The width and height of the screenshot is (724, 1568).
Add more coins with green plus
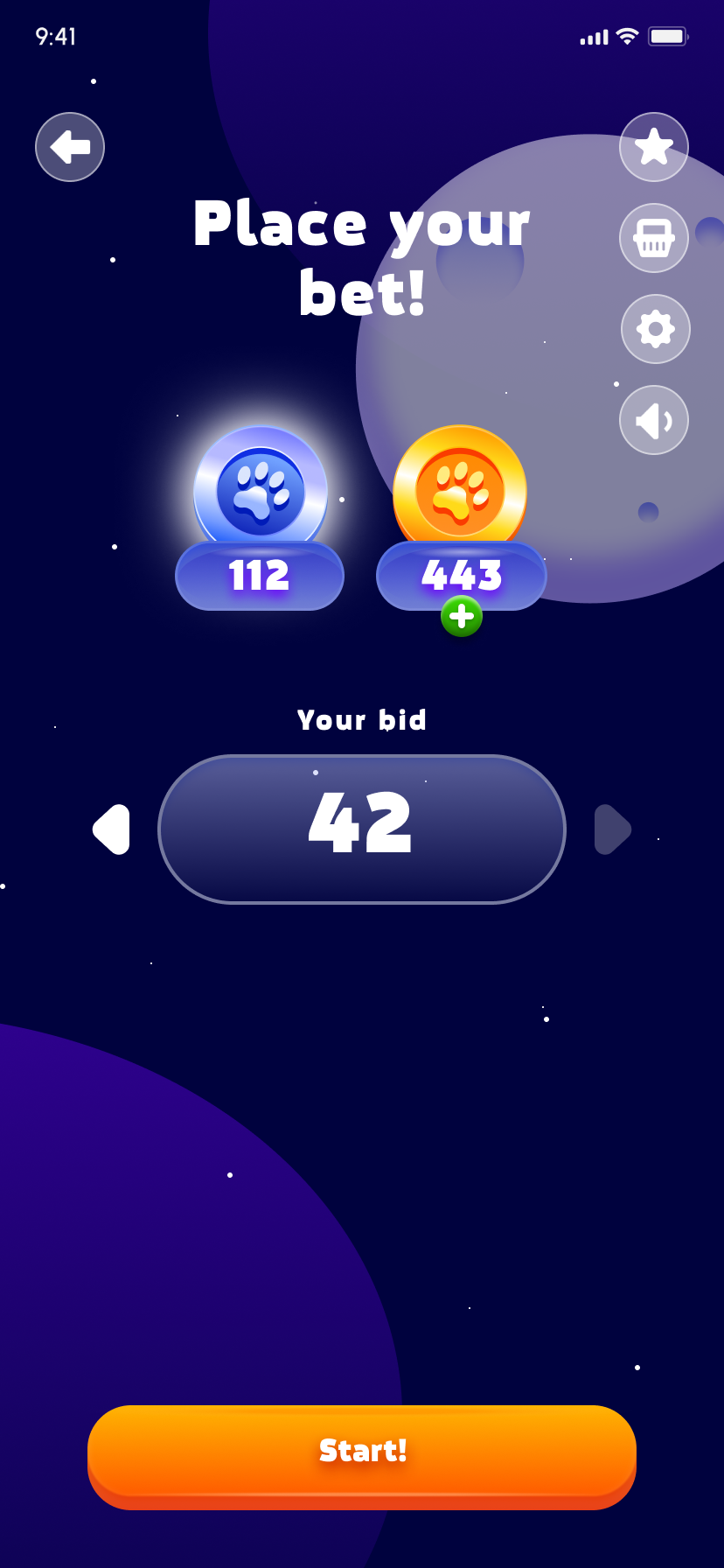pyautogui.click(x=462, y=616)
